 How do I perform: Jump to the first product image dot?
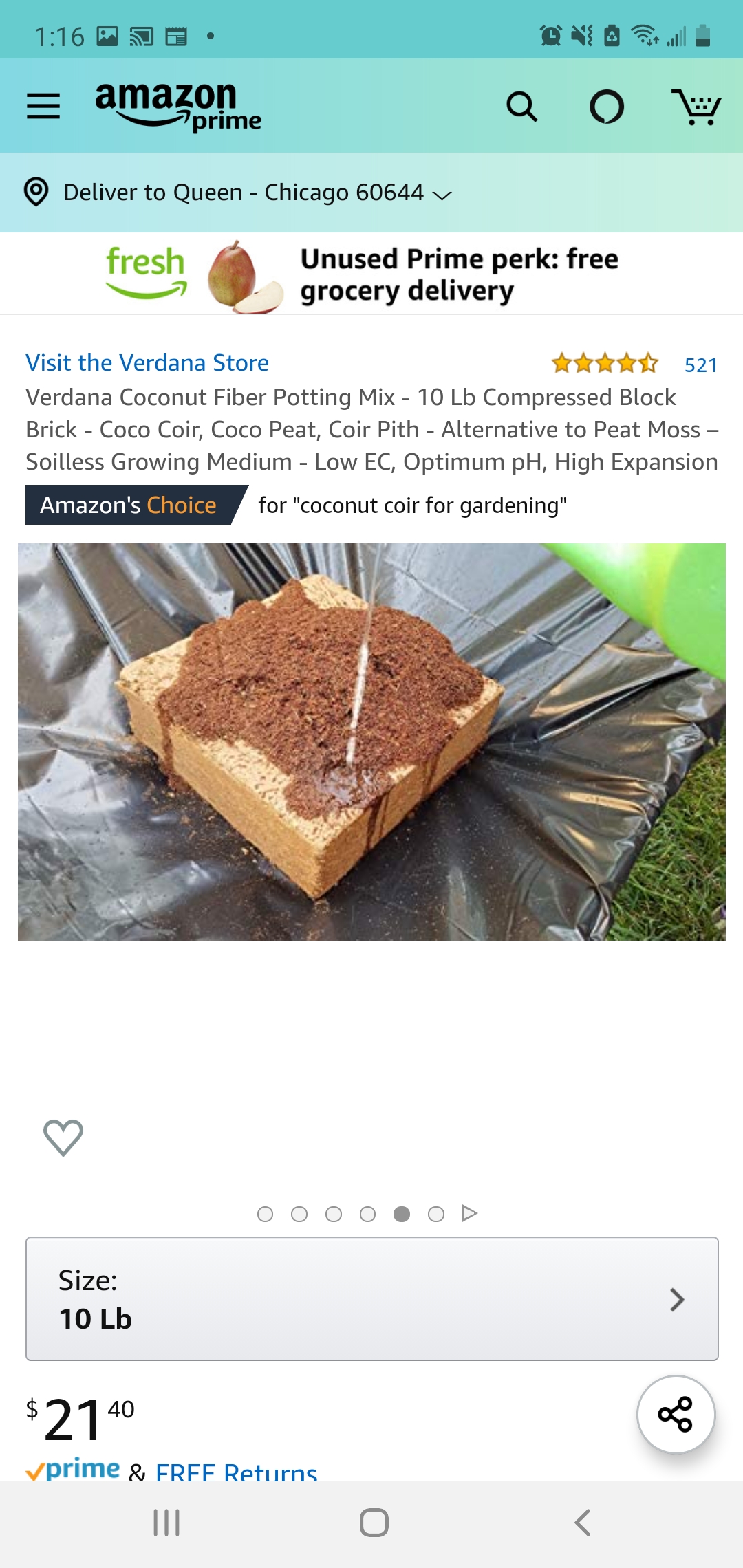265,1214
